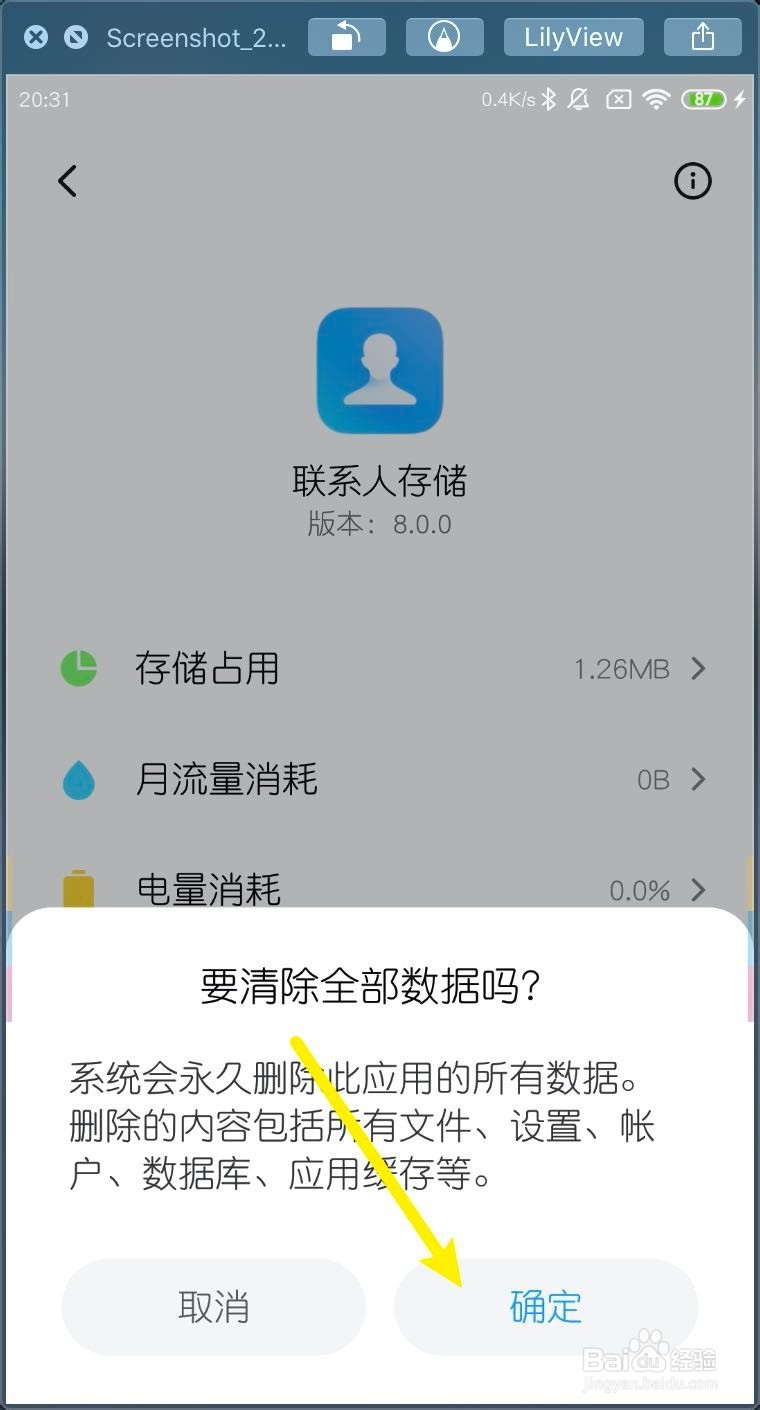Select the rotate image icon in the toolbar
The width and height of the screenshot is (760, 1410).
346,36
